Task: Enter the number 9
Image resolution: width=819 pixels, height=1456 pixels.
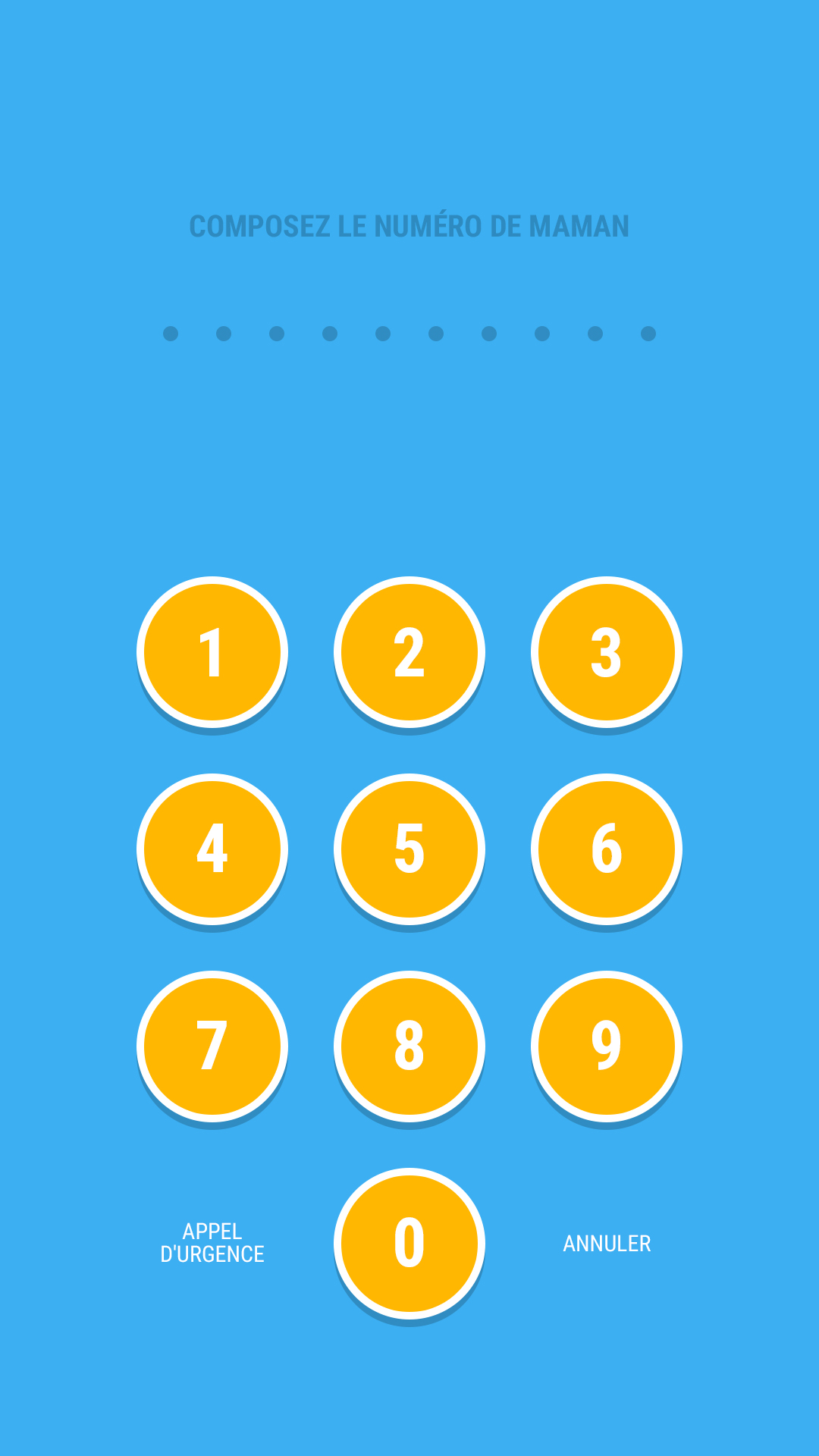Action: (607, 1046)
